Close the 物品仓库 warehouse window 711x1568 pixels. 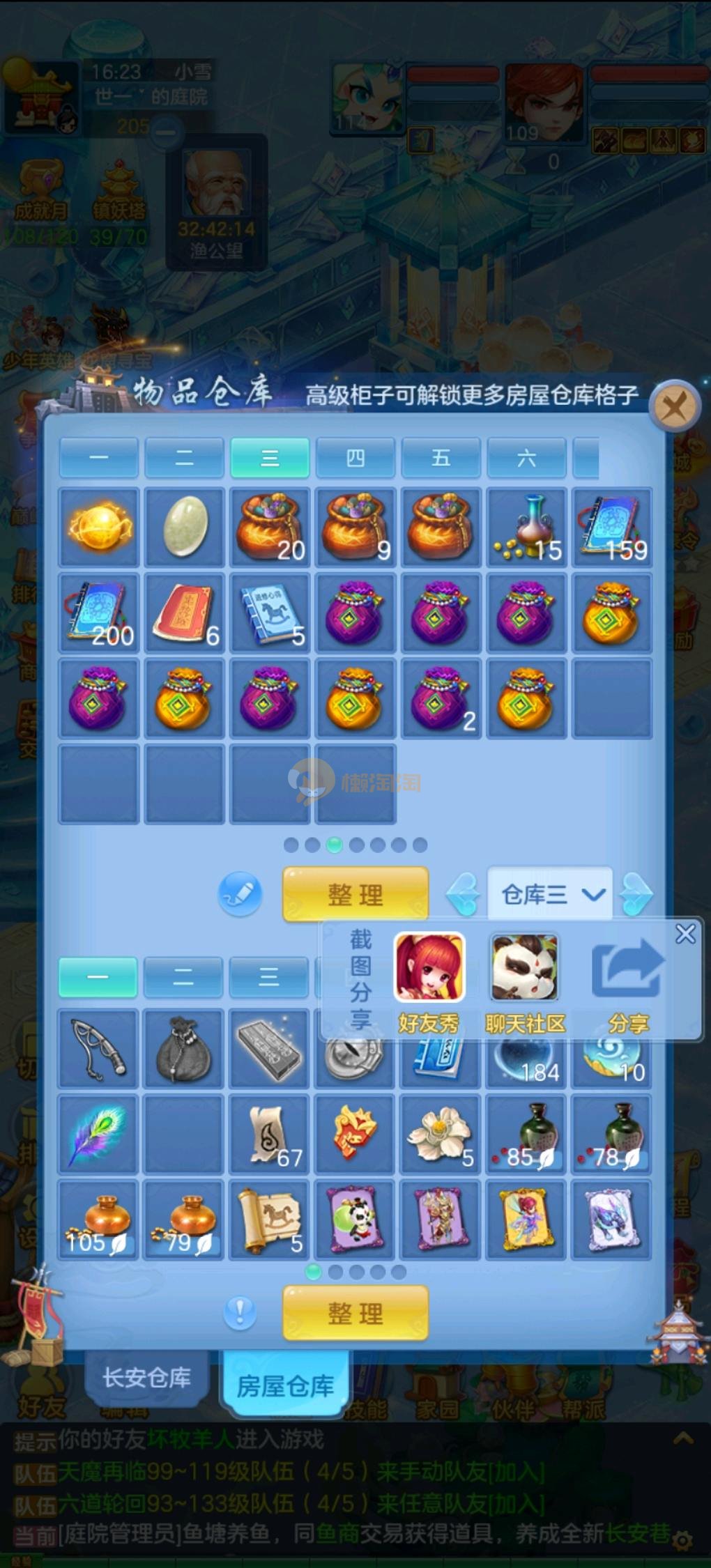coord(674,406)
